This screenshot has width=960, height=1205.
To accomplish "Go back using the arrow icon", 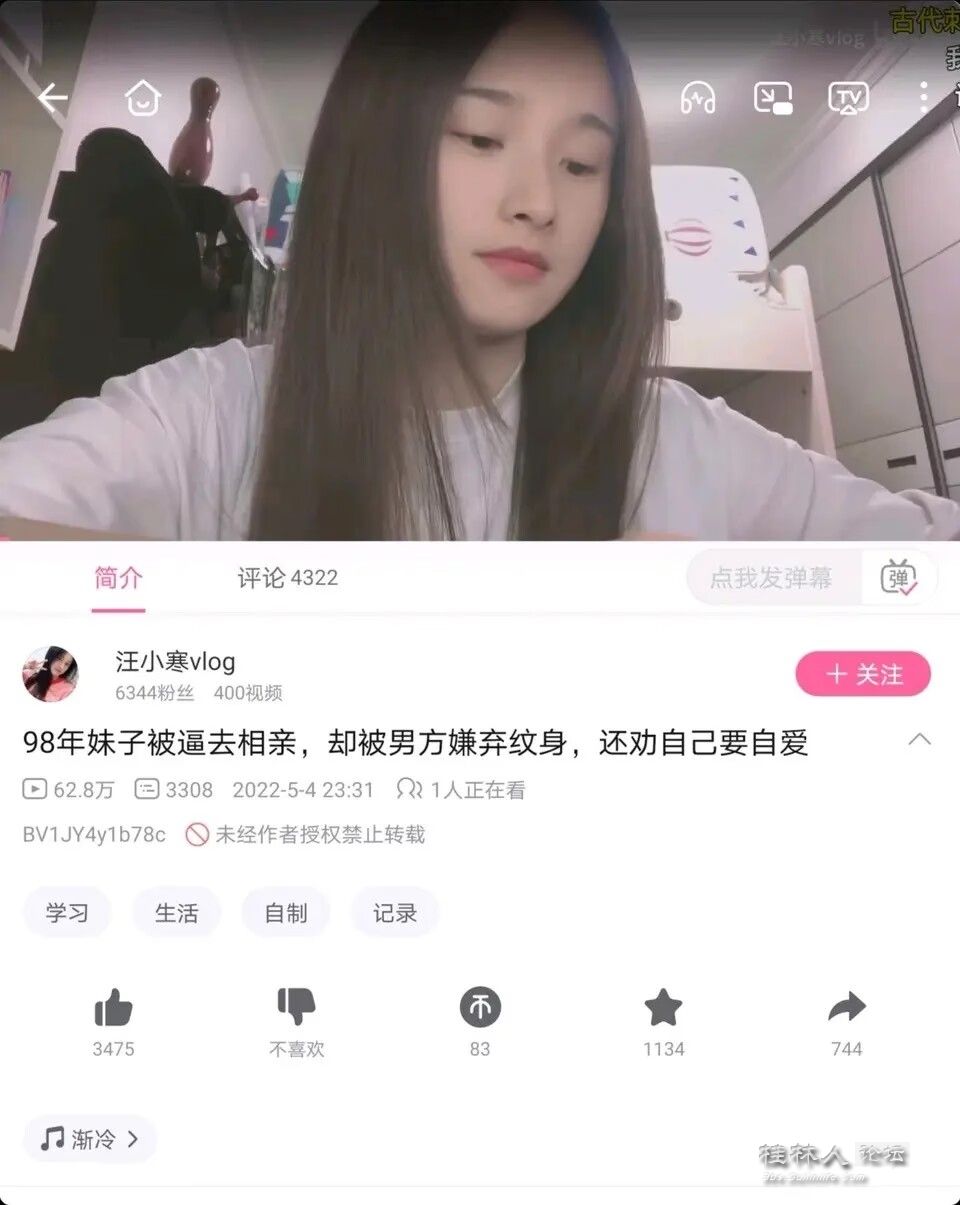I will click(52, 98).
